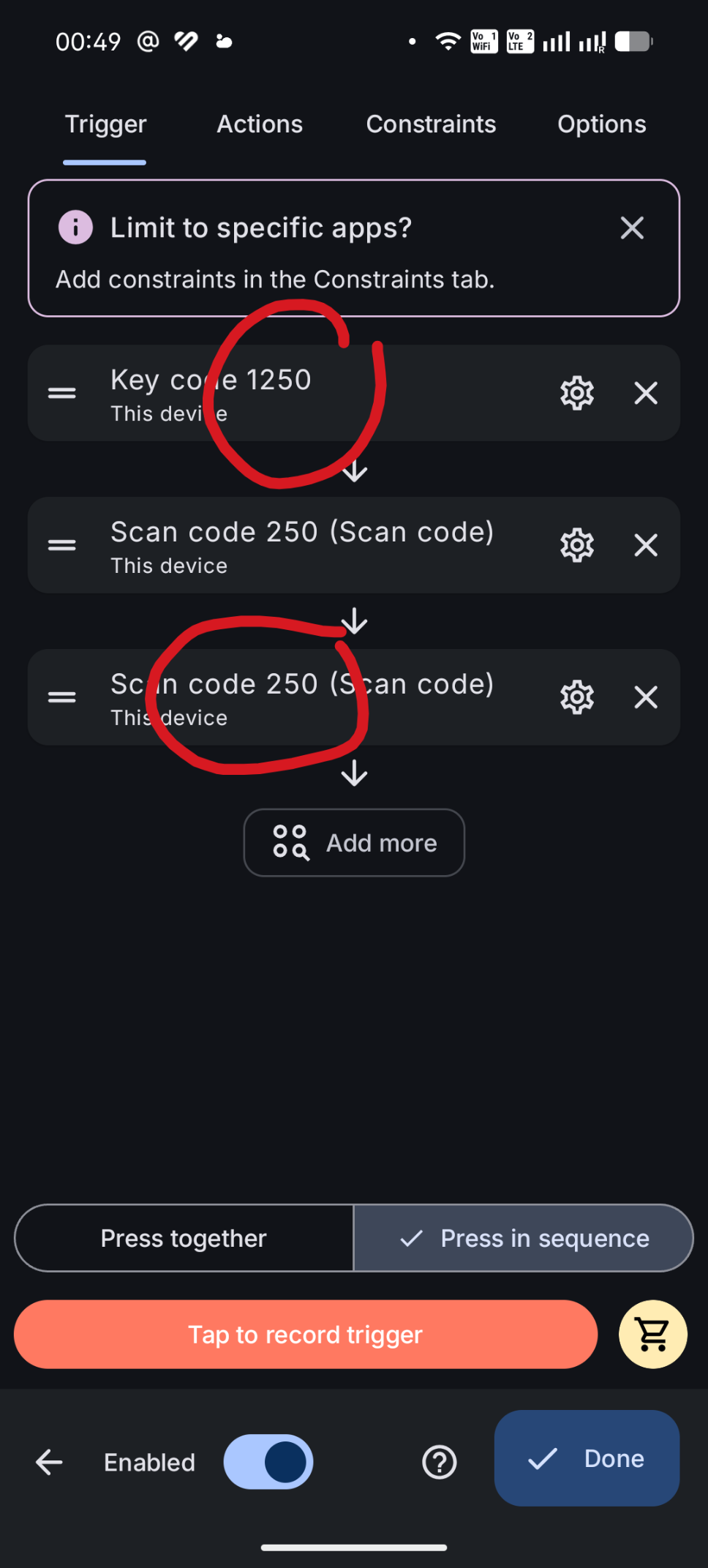Switch to the Constraints tab
The image size is (708, 1568).
click(431, 124)
